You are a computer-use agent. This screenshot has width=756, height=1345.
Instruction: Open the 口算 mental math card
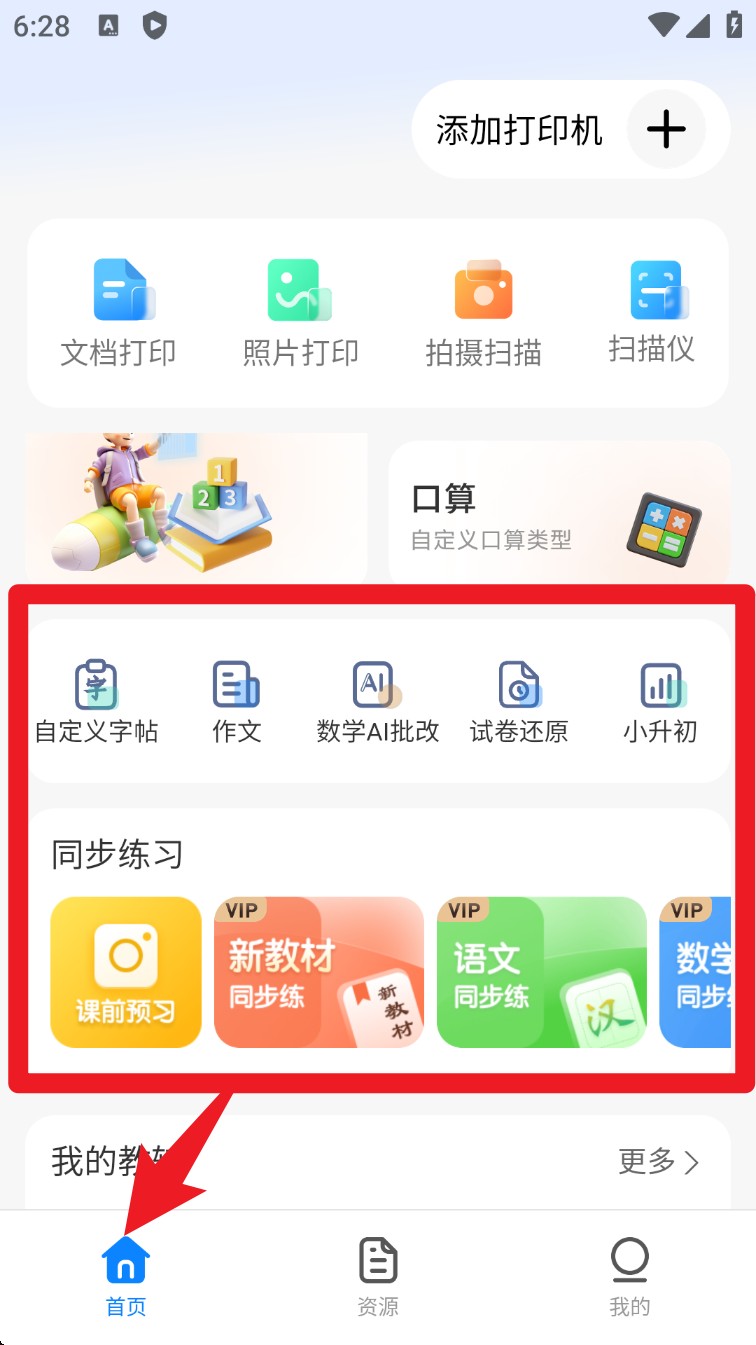(x=558, y=512)
